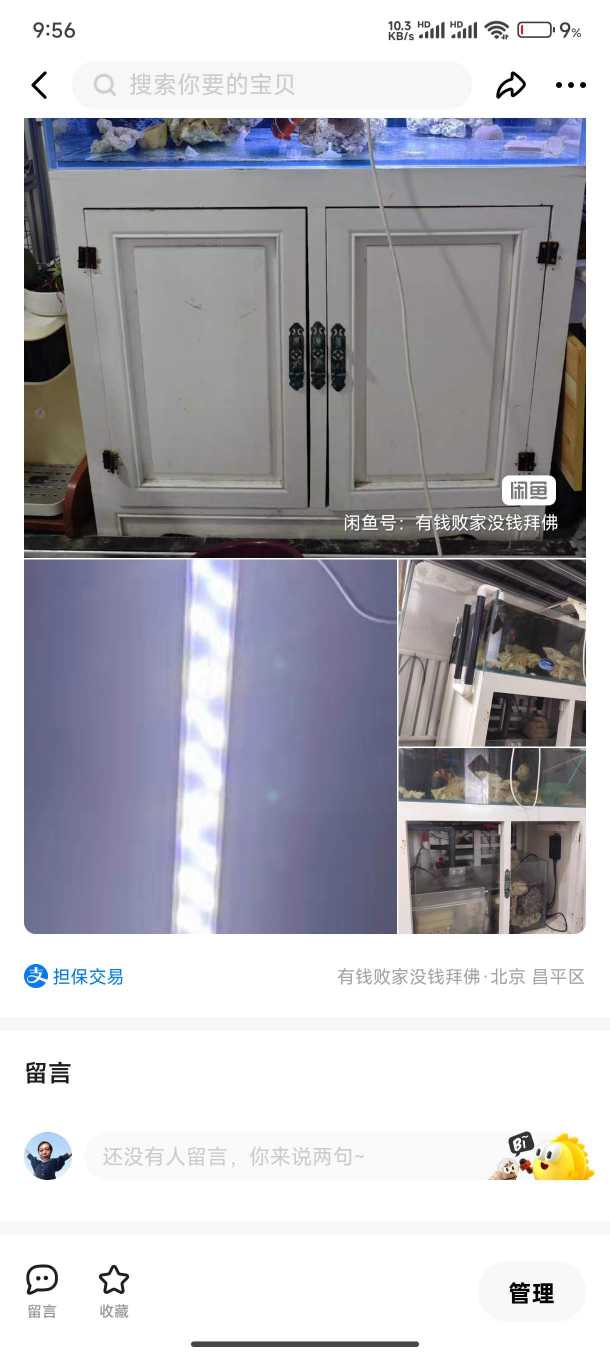Open the open-cabinet bottom-right photo
The height and width of the screenshot is (1356, 610).
click(x=492, y=841)
